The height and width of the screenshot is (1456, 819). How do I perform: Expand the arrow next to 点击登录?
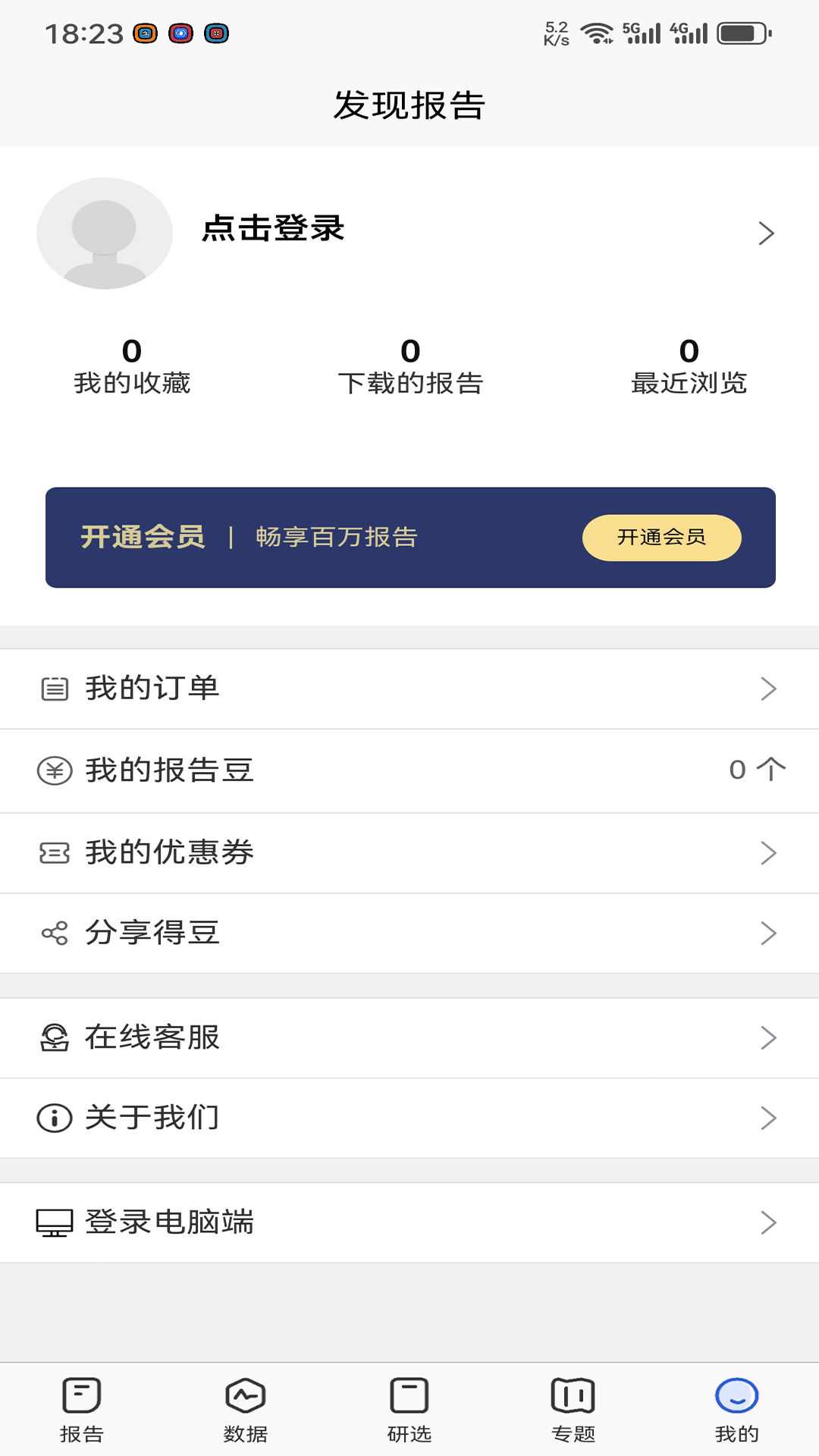(767, 234)
